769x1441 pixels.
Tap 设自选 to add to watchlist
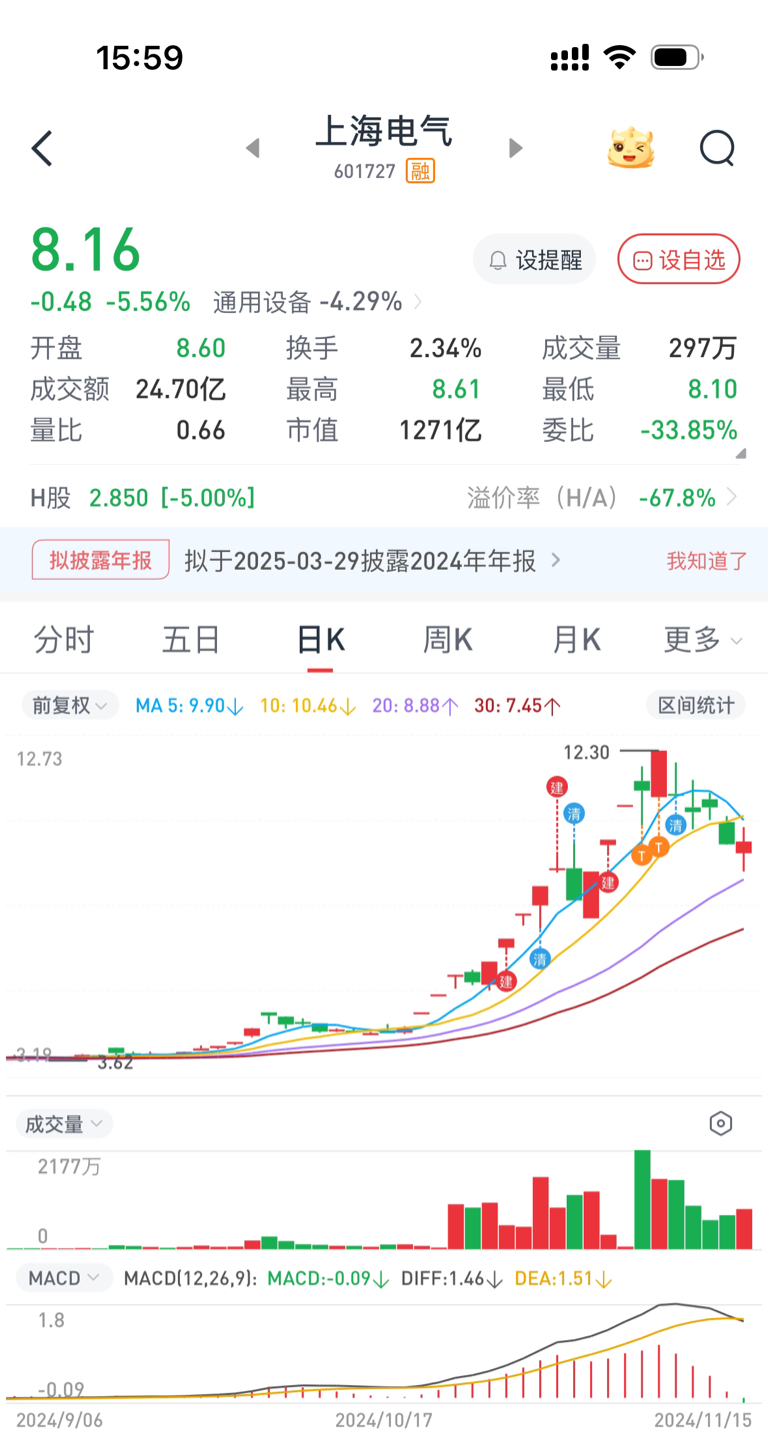[678, 259]
